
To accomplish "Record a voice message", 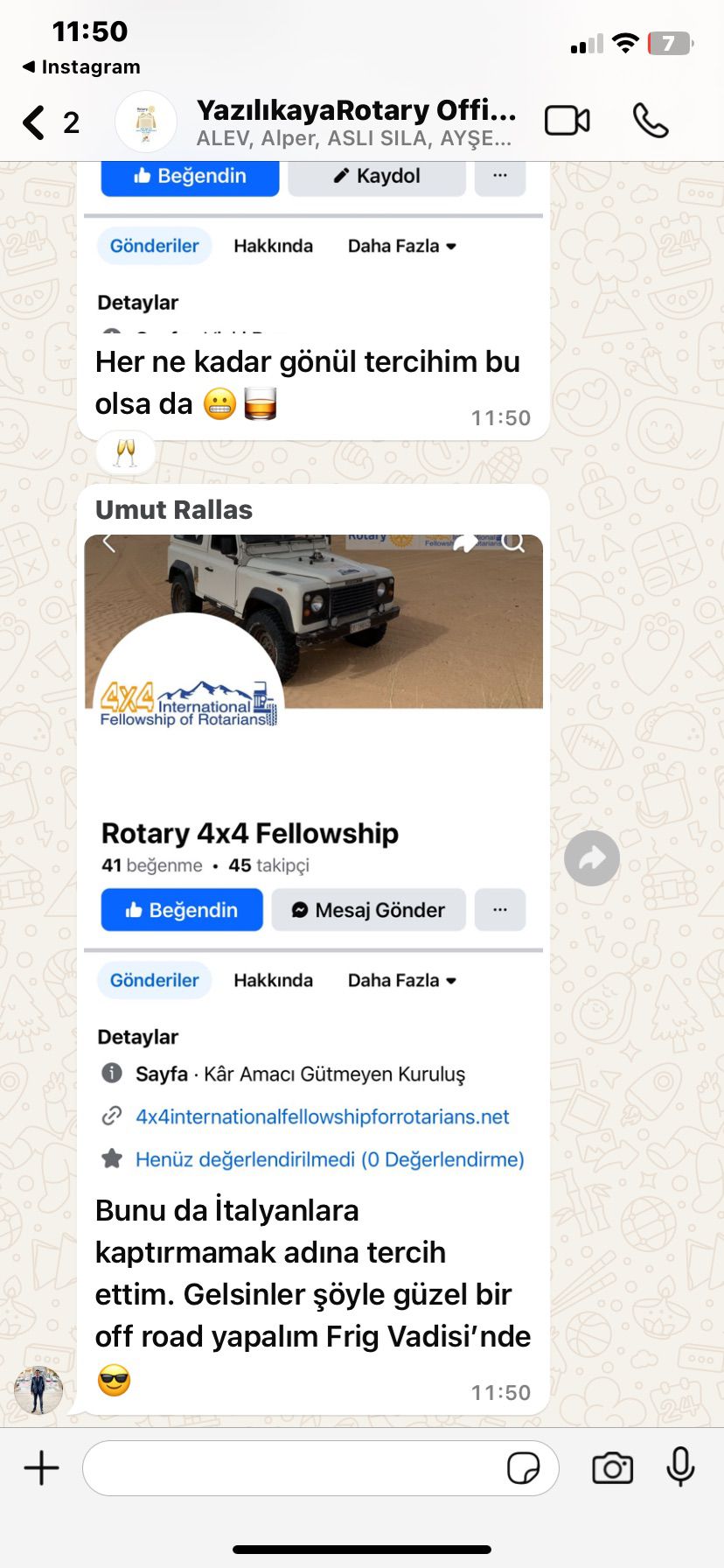I will (680, 1467).
